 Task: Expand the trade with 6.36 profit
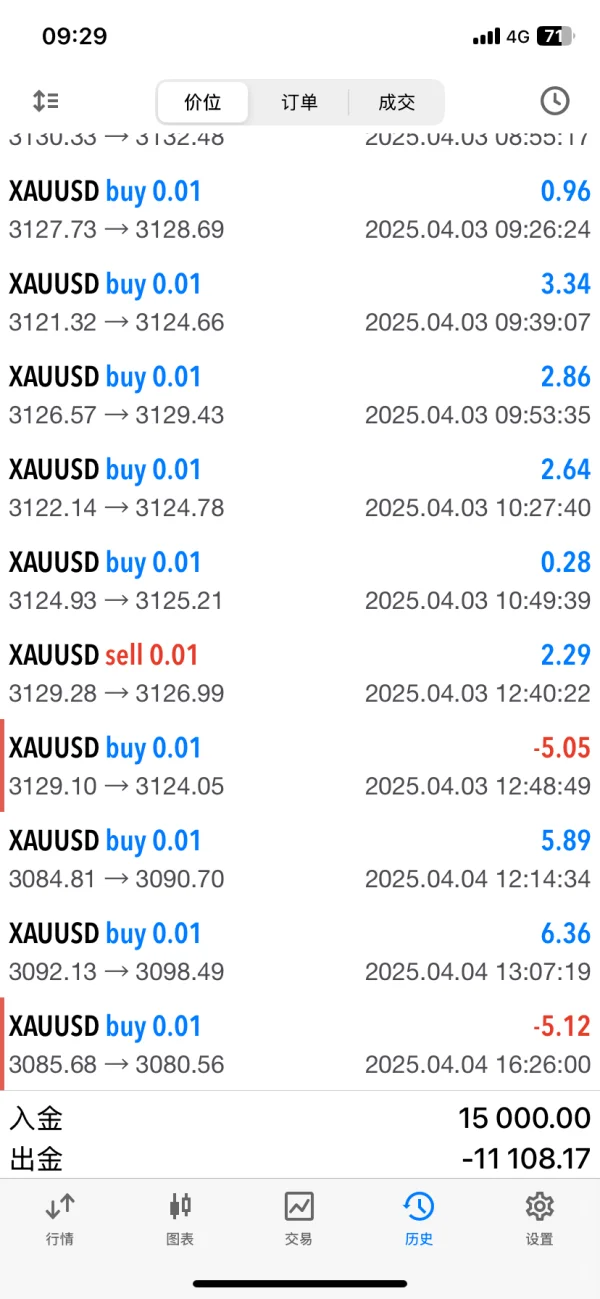[x=300, y=953]
